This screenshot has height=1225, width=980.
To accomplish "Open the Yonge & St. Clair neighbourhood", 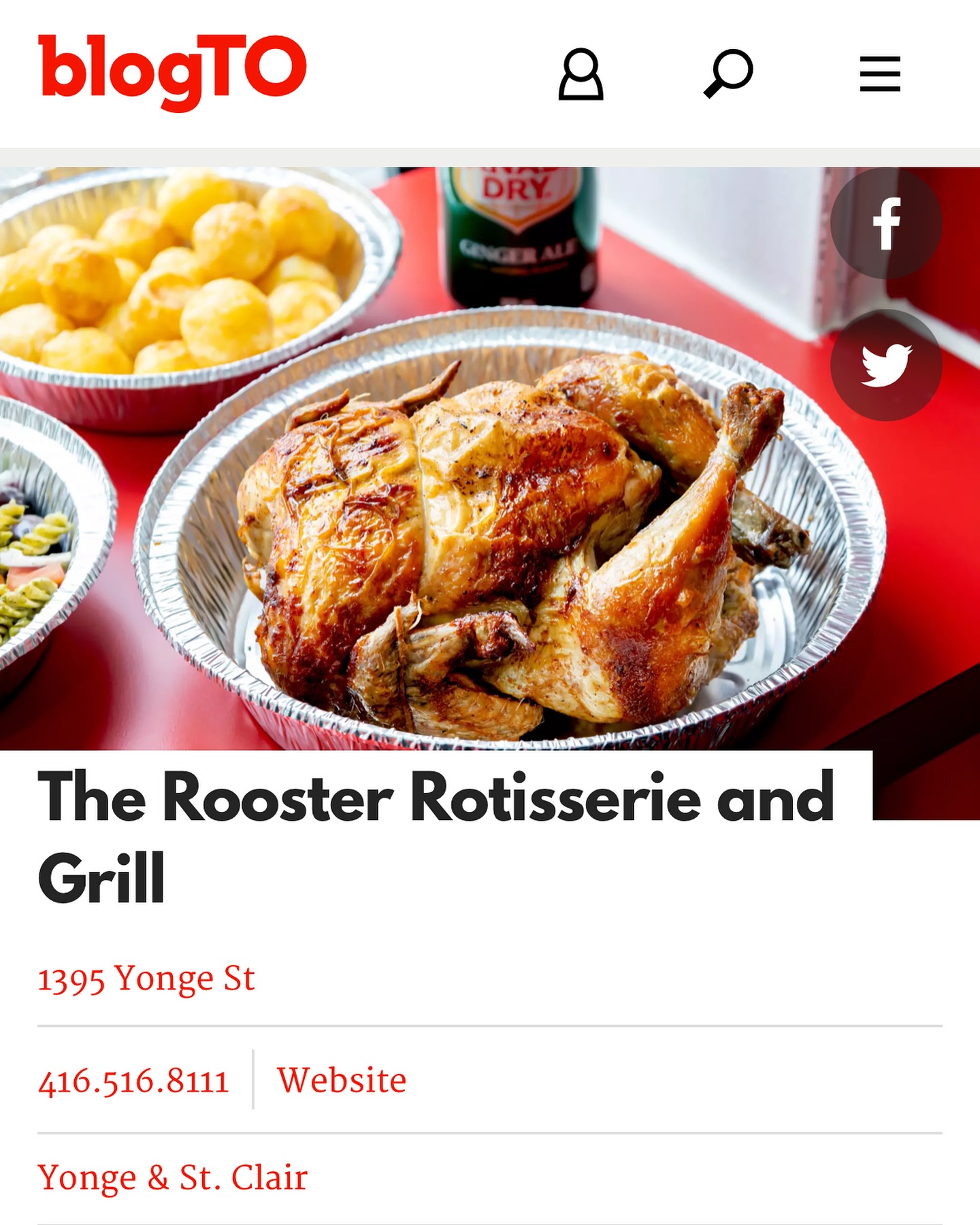I will pyautogui.click(x=173, y=1178).
